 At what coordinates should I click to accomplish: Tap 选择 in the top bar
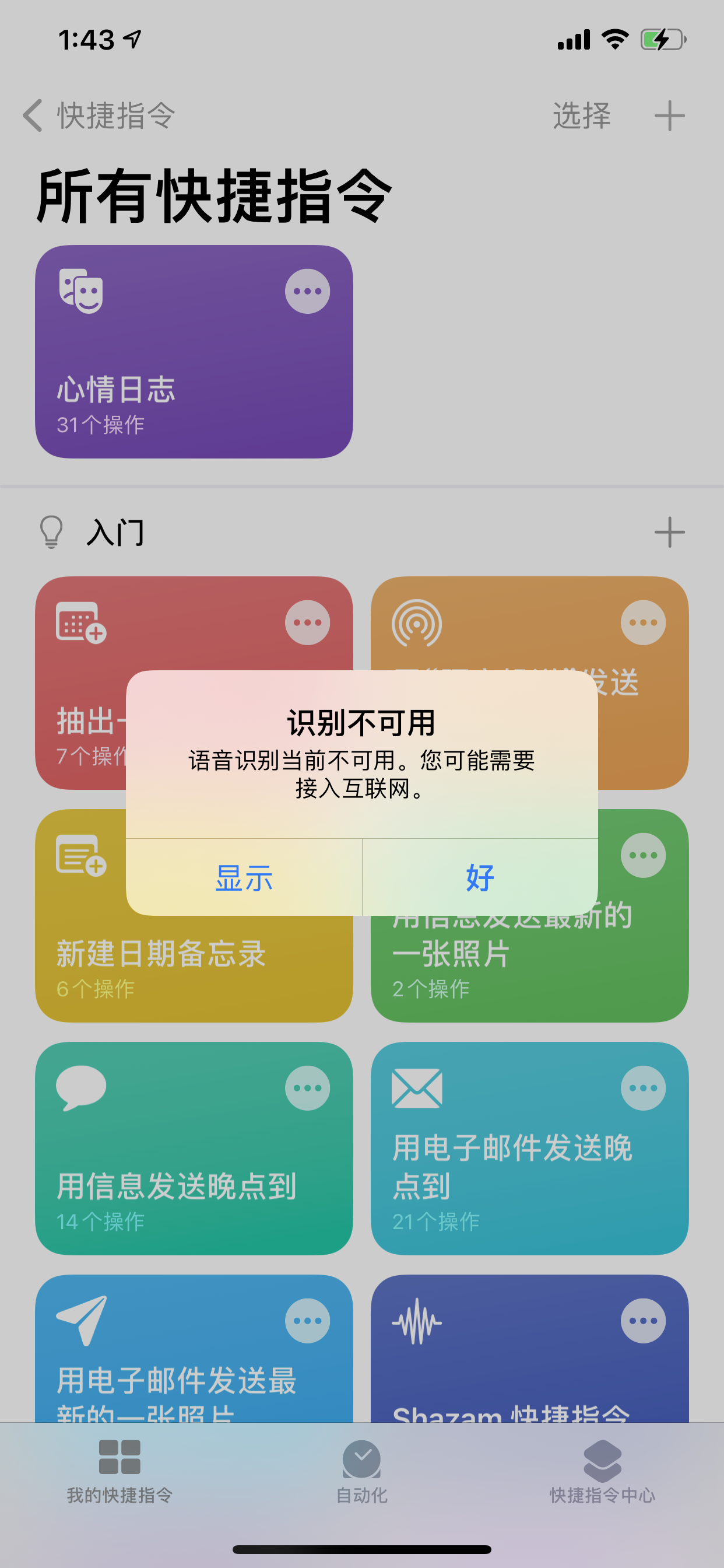tap(581, 115)
